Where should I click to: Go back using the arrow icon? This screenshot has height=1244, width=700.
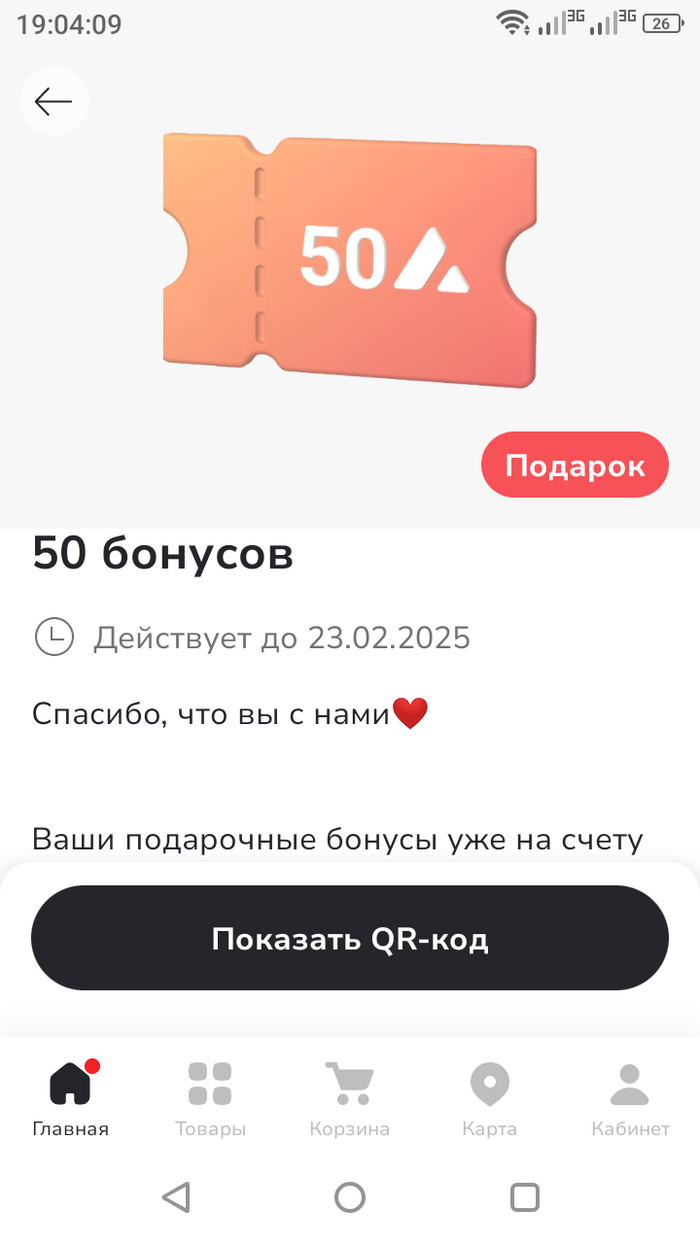[54, 101]
